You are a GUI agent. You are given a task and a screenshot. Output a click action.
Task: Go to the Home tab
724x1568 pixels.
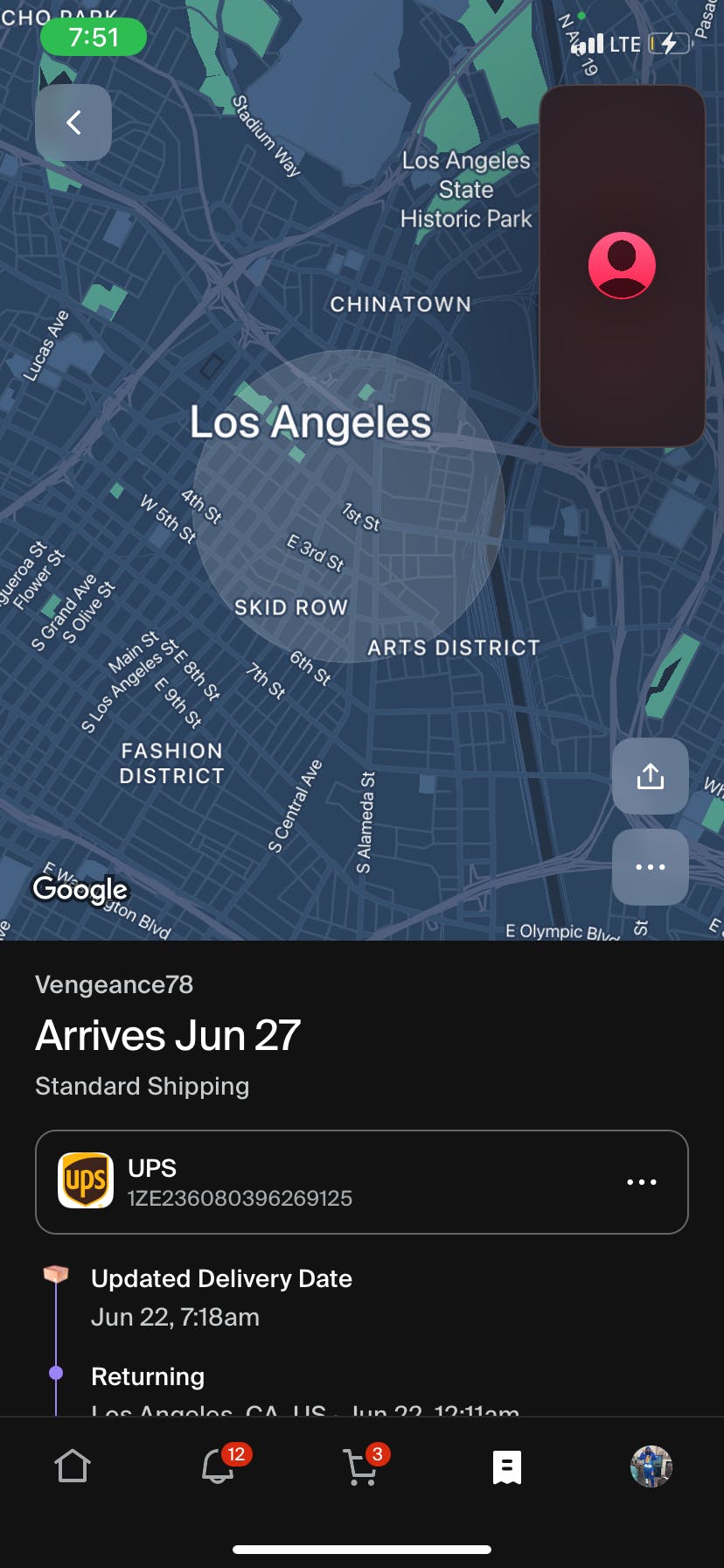(x=73, y=1466)
